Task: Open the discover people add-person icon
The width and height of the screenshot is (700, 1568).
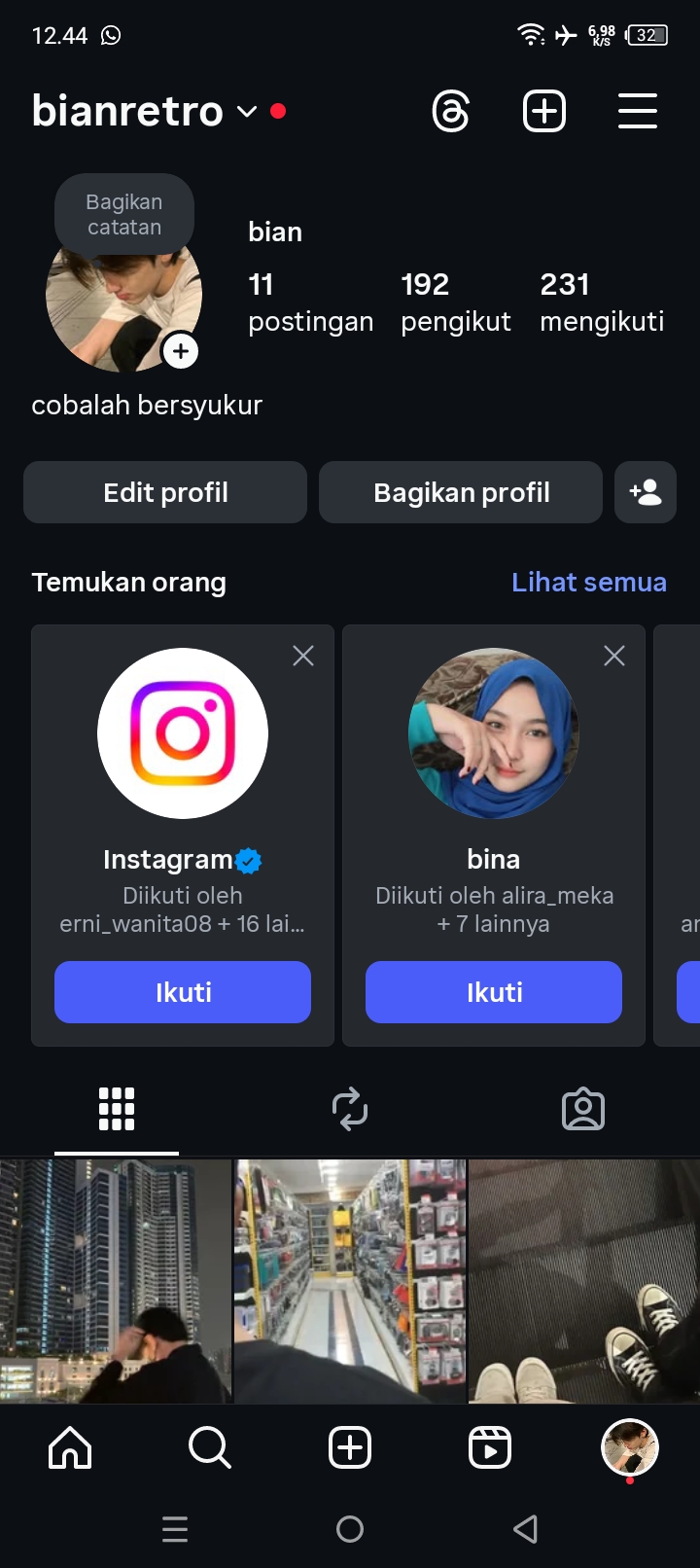Action: [646, 492]
